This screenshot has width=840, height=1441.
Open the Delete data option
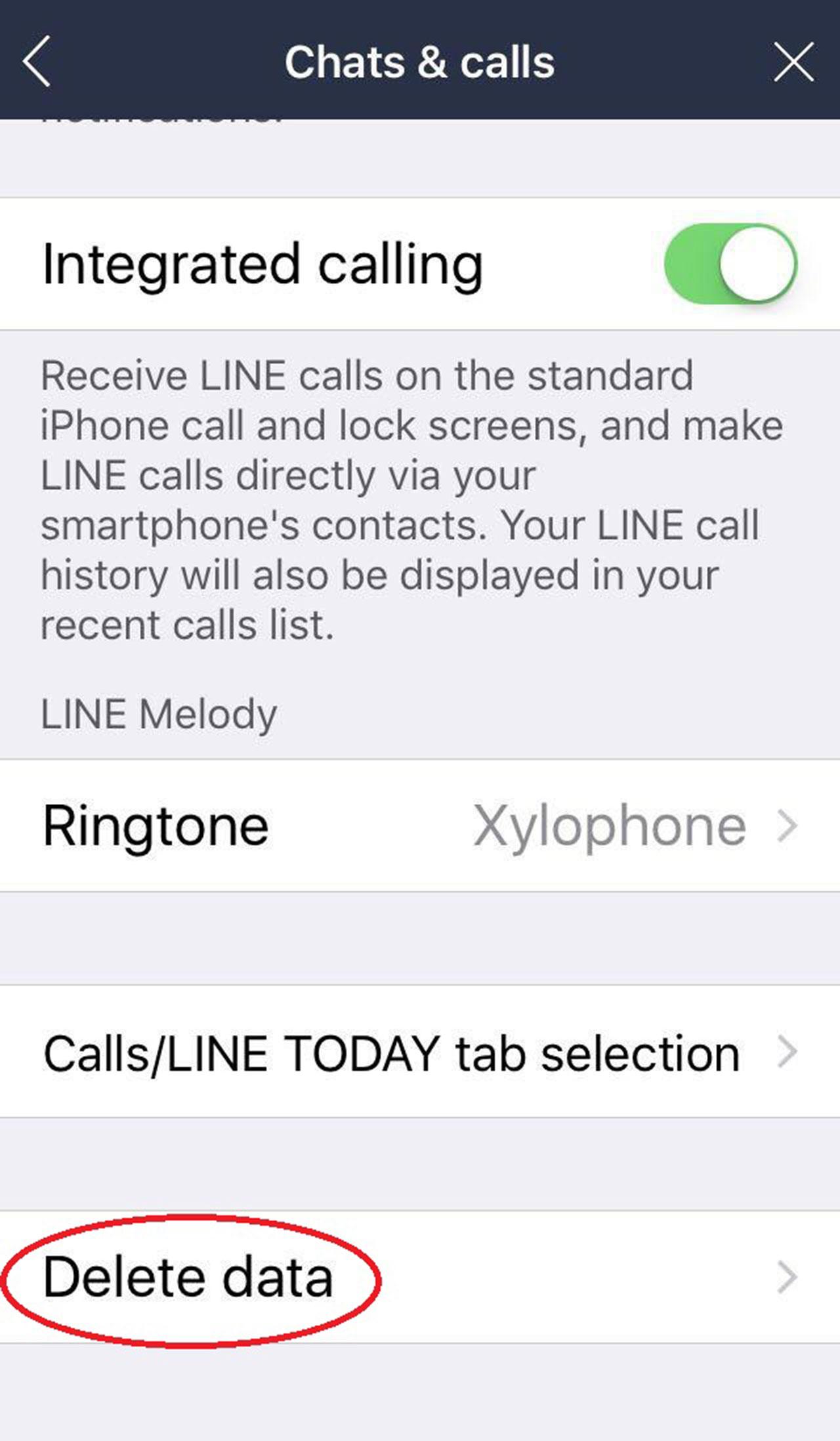tap(420, 1277)
